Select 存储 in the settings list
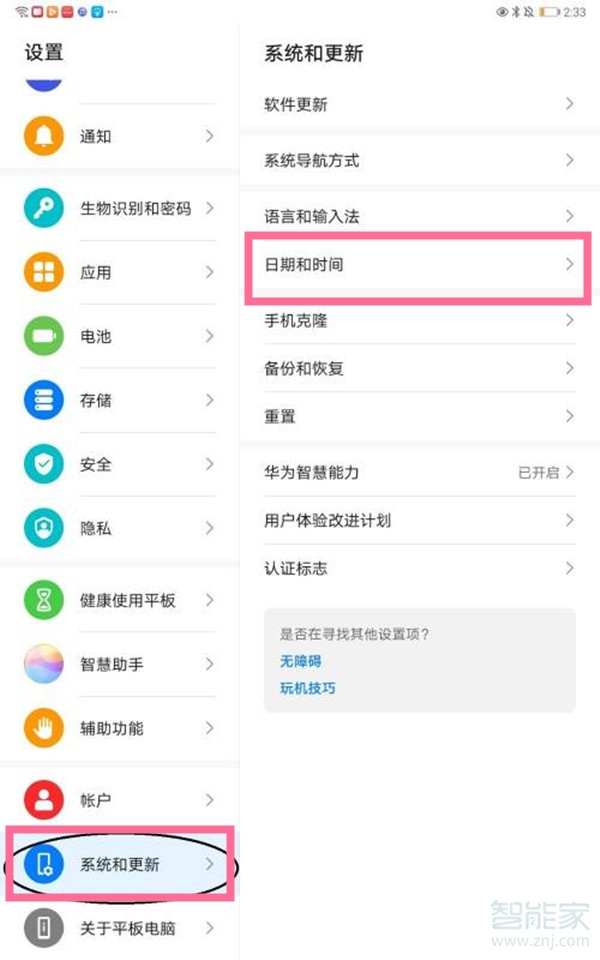The width and height of the screenshot is (600, 960). point(119,400)
